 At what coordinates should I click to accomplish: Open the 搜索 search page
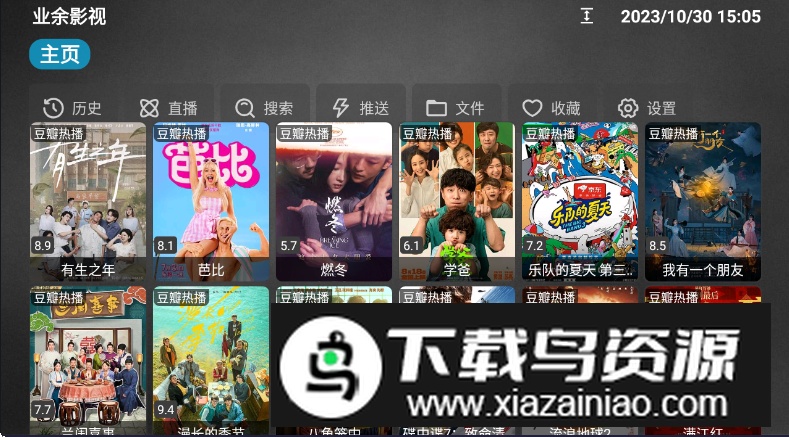coord(264,108)
